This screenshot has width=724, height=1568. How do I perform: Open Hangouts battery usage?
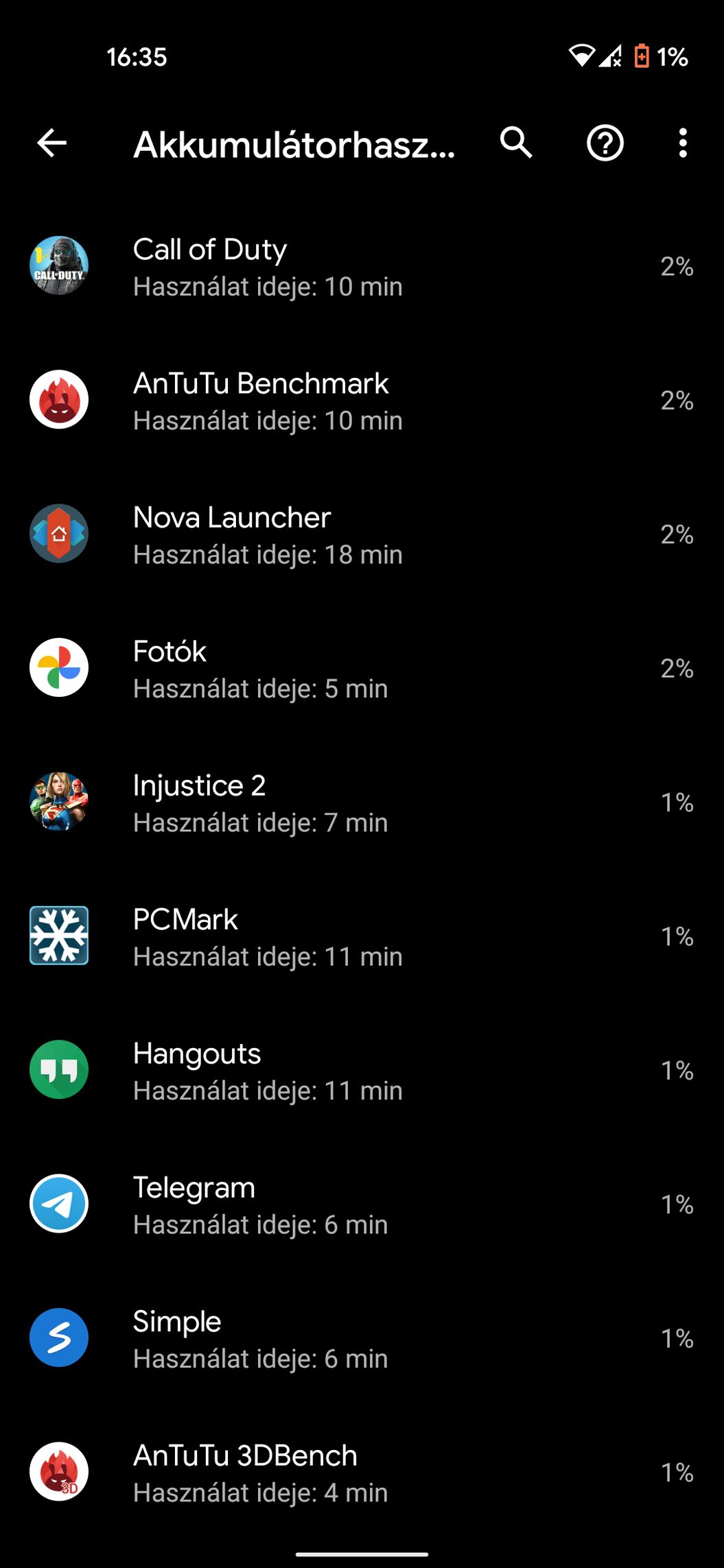point(362,1070)
